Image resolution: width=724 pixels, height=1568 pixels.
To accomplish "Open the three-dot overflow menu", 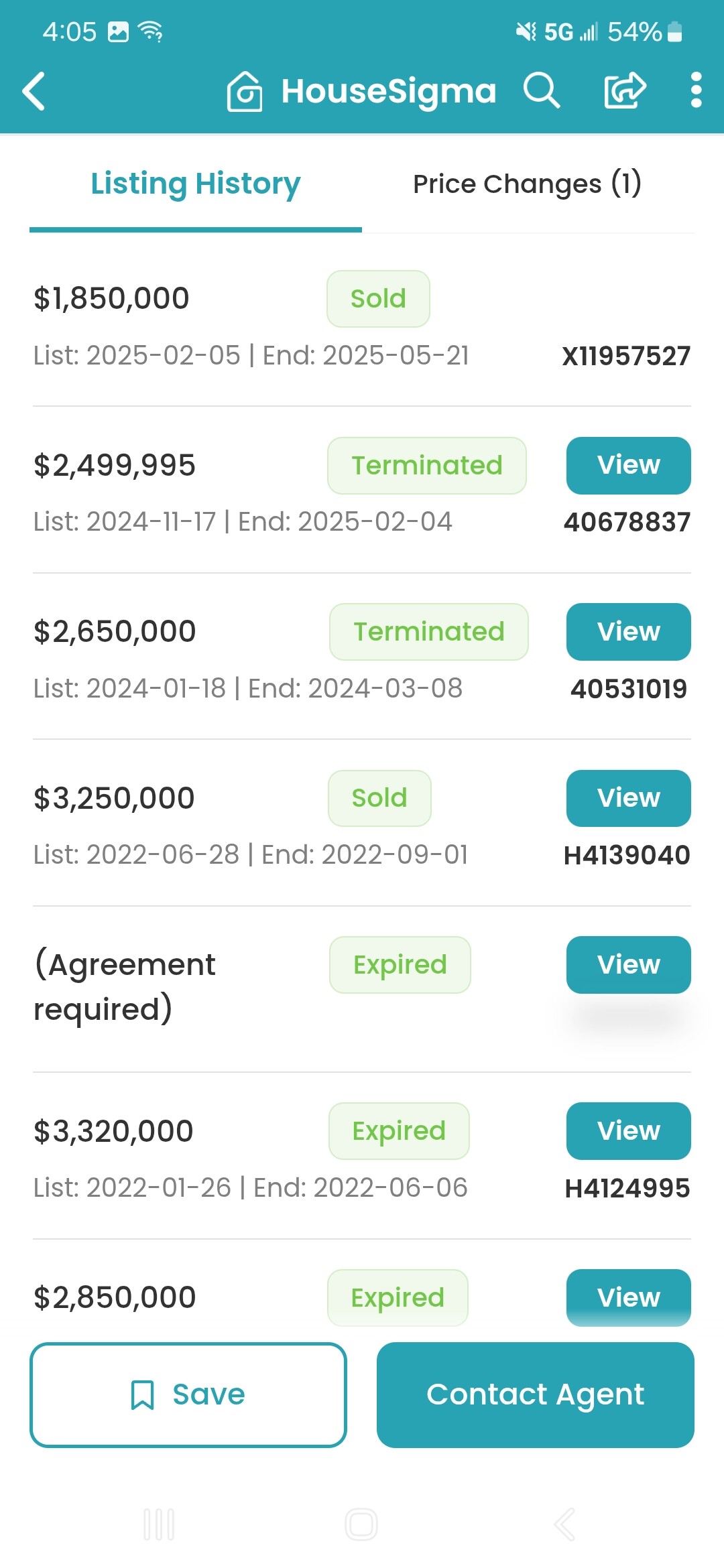I will pos(696,90).
